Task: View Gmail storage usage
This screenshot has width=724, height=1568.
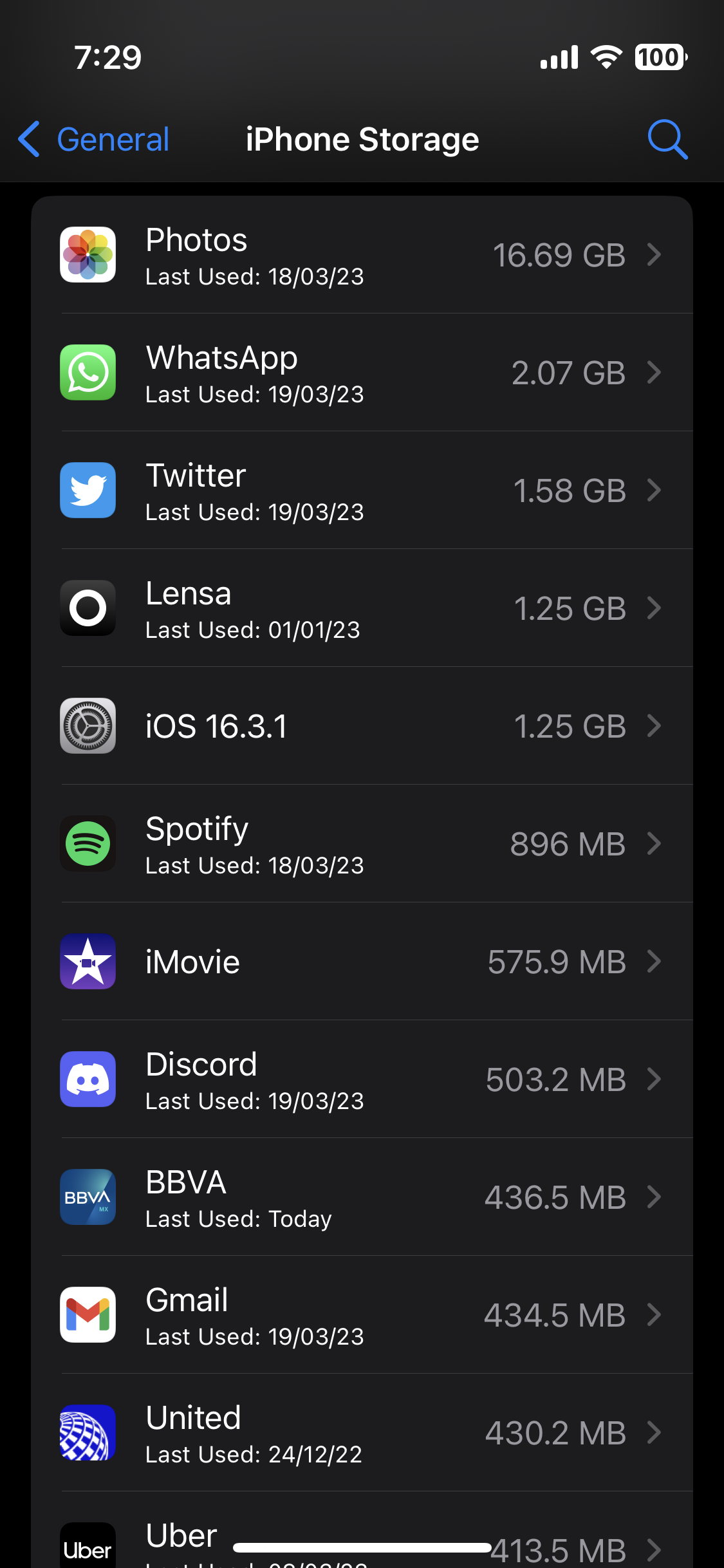Action: [362, 1315]
